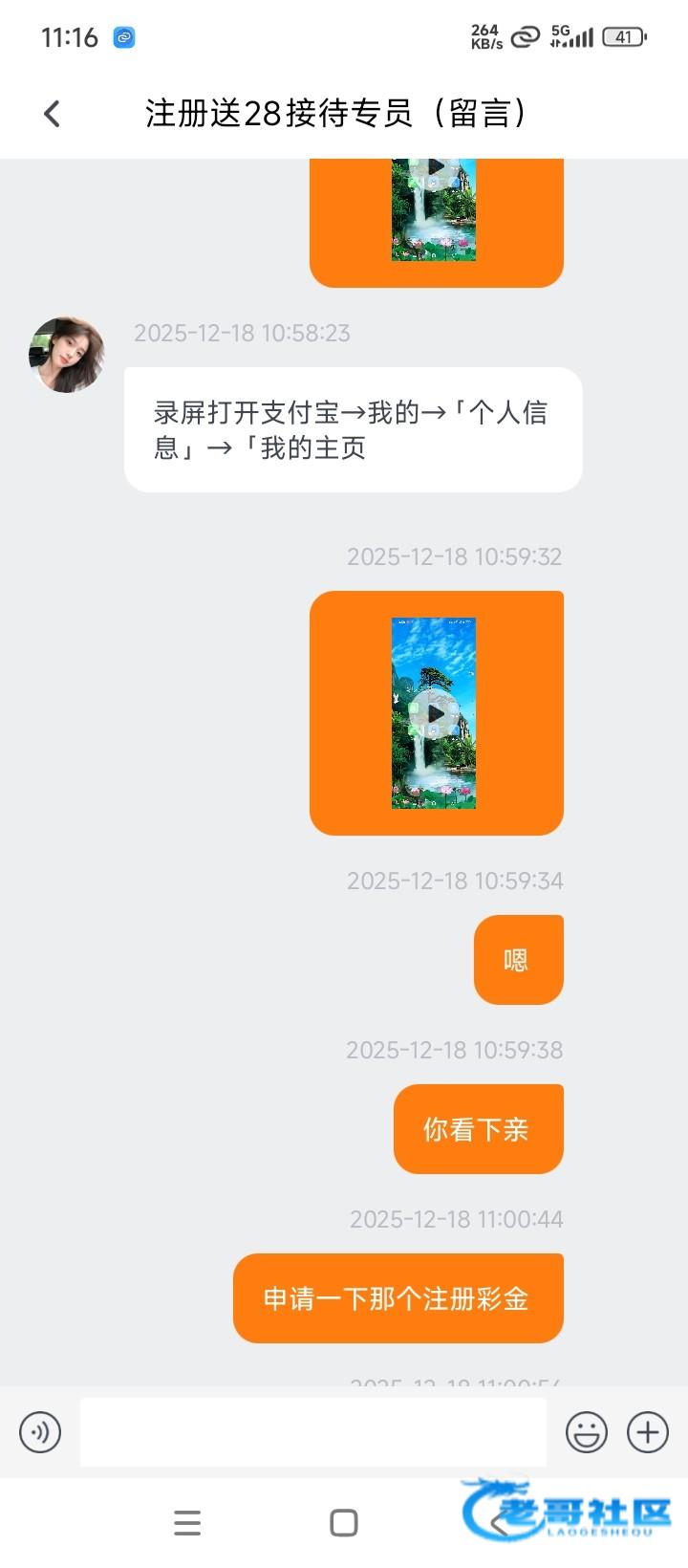Open the plus attachment menu
This screenshot has width=688, height=1568.
[647, 1431]
